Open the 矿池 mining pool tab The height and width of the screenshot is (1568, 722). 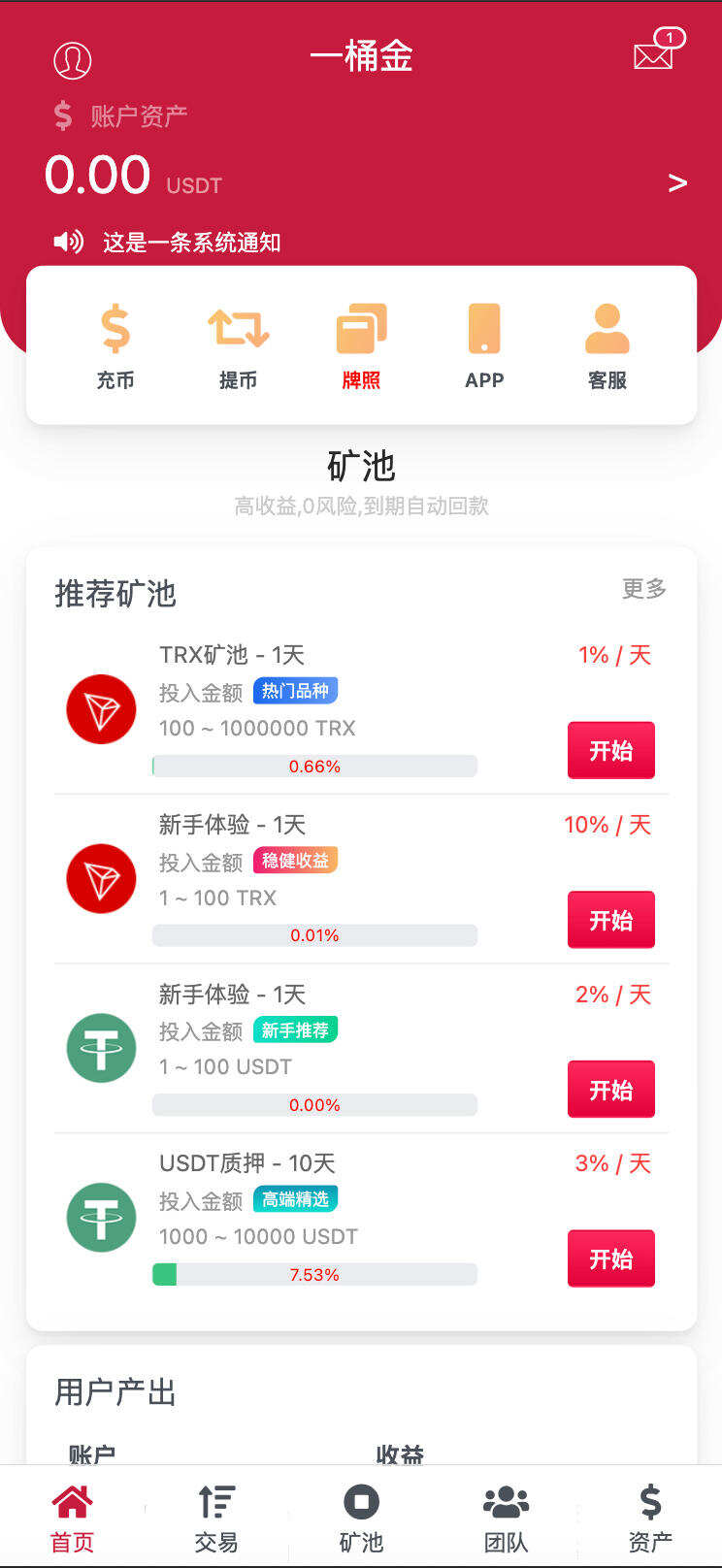pyautogui.click(x=361, y=1519)
